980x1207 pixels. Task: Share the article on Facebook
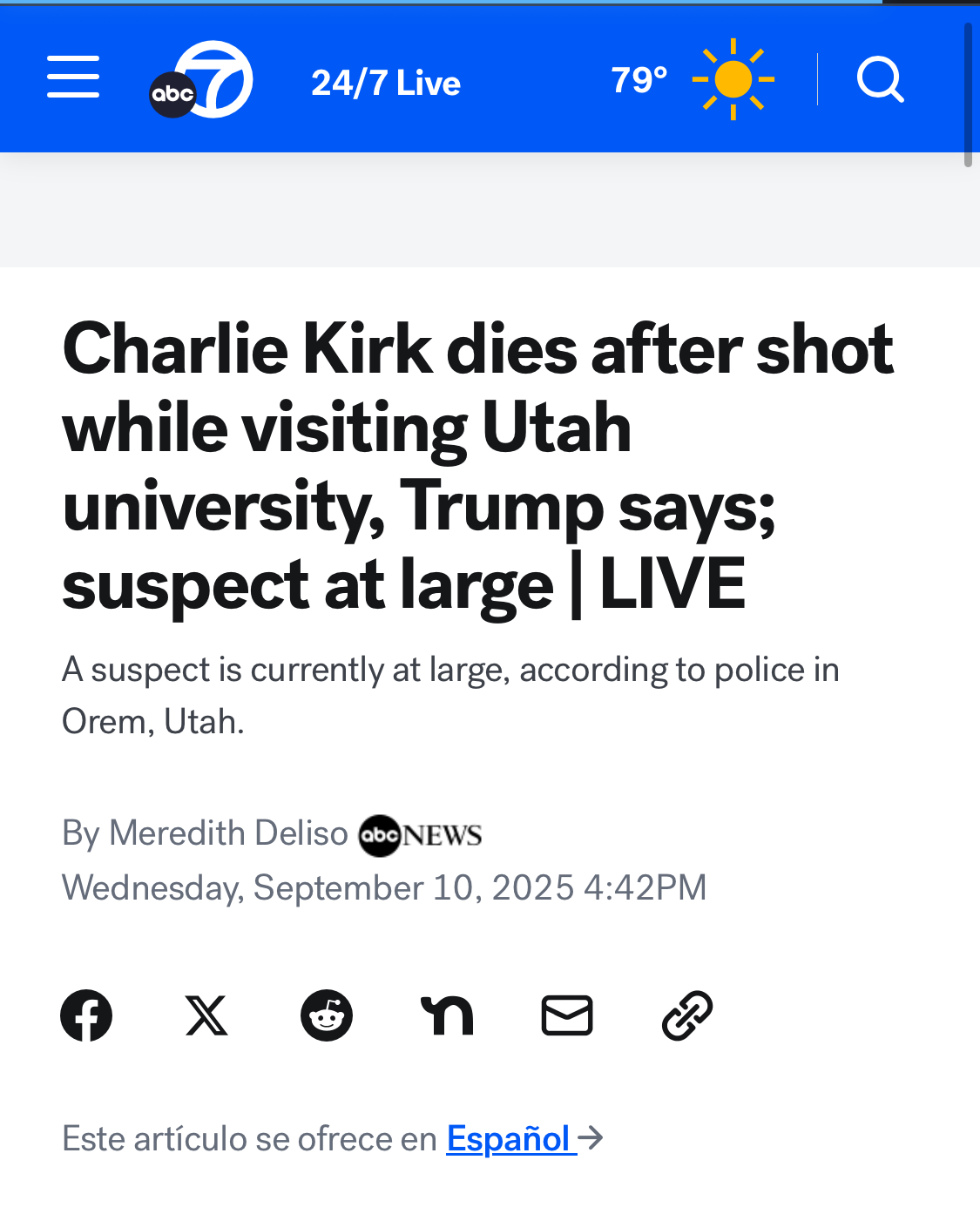coord(86,1015)
